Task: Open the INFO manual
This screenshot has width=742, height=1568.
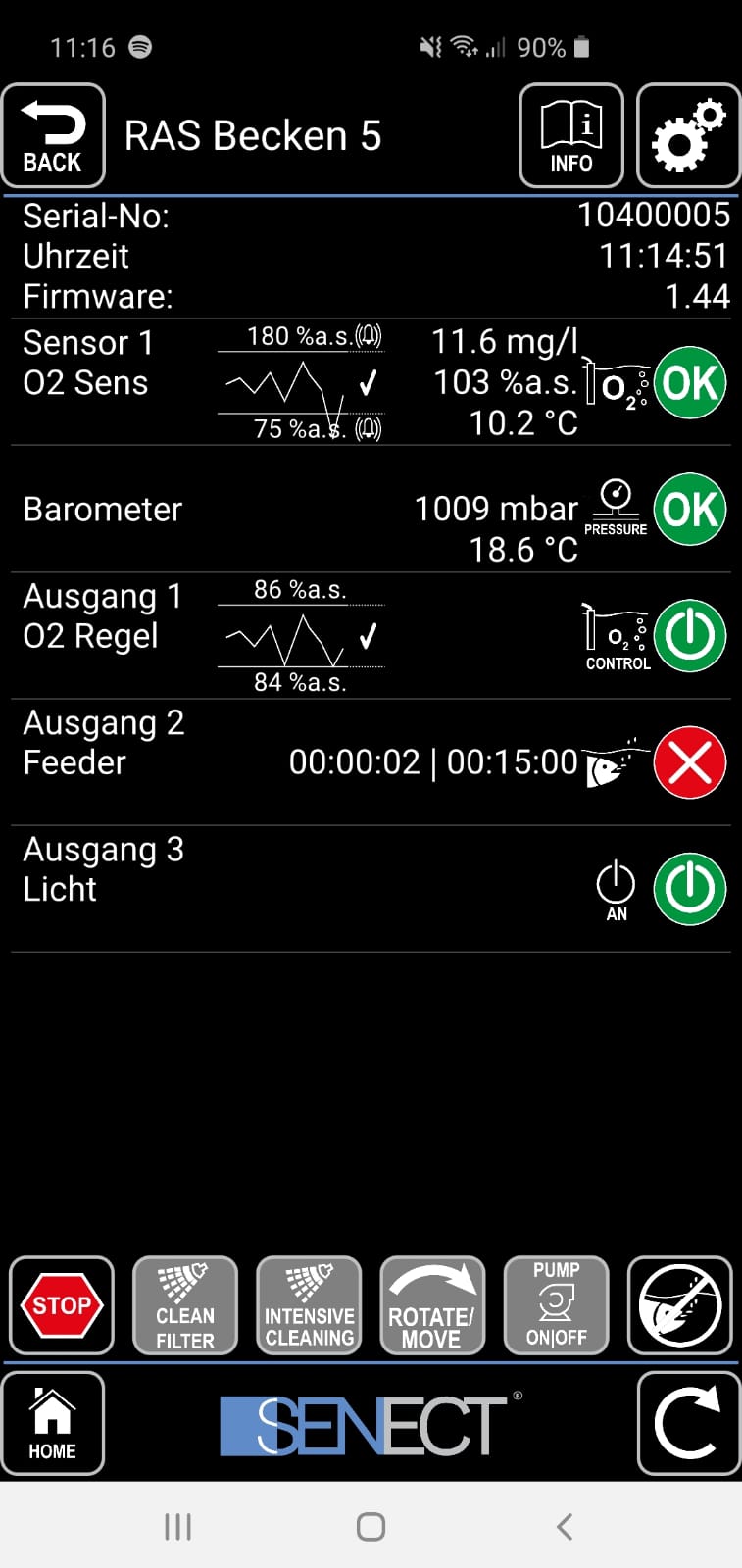Action: point(570,136)
